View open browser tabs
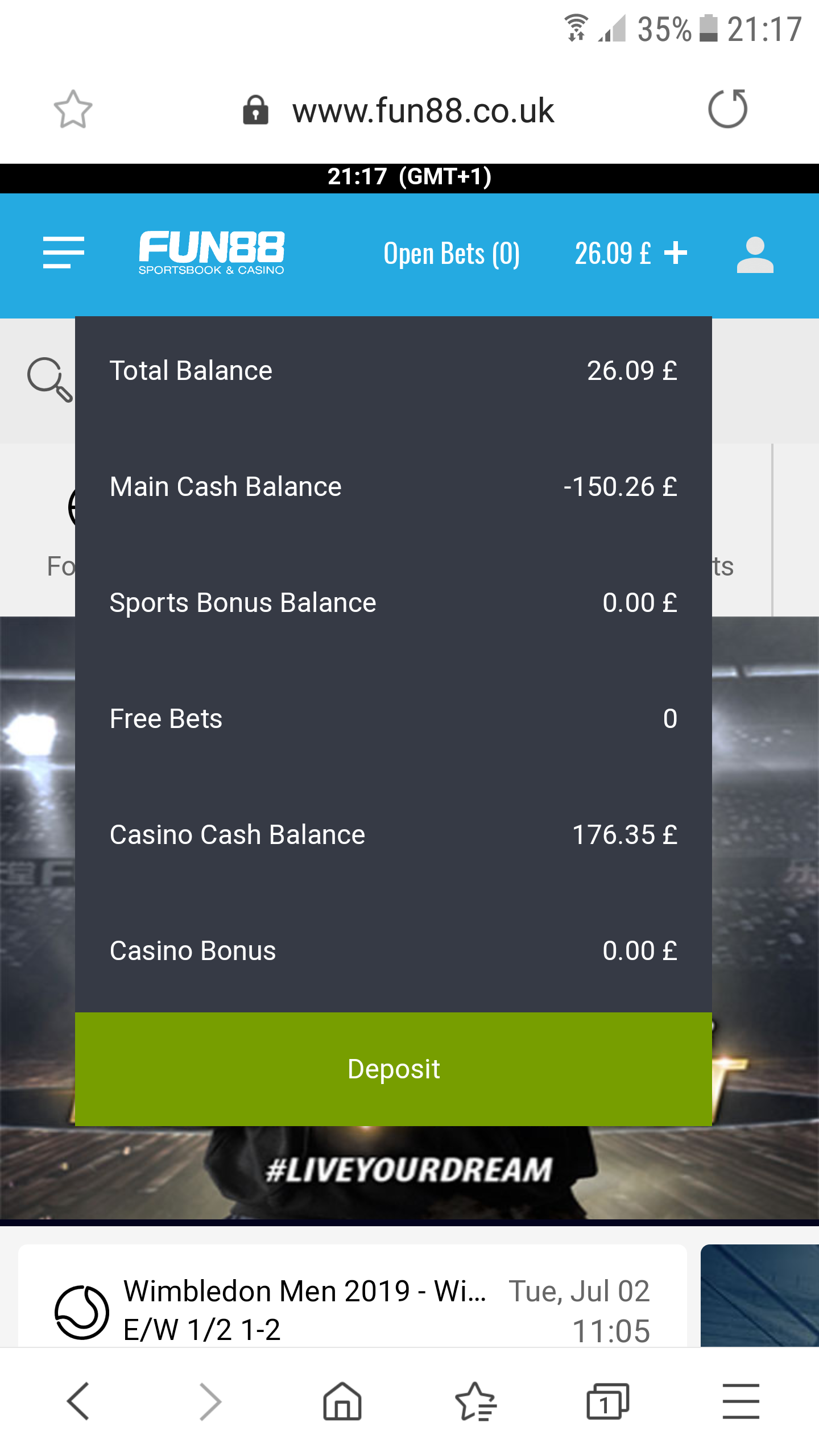 coord(607,1401)
